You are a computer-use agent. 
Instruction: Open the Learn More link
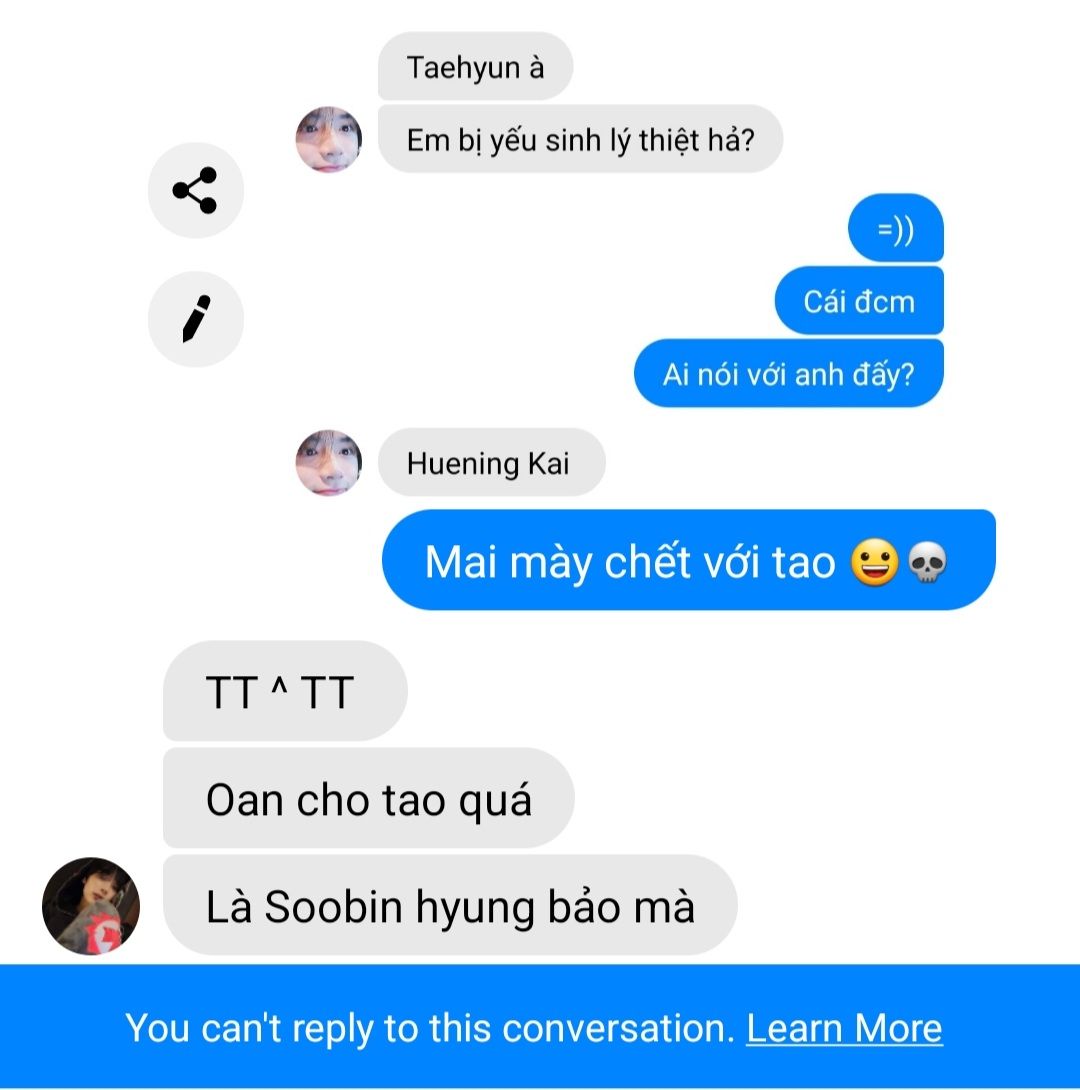click(844, 1028)
